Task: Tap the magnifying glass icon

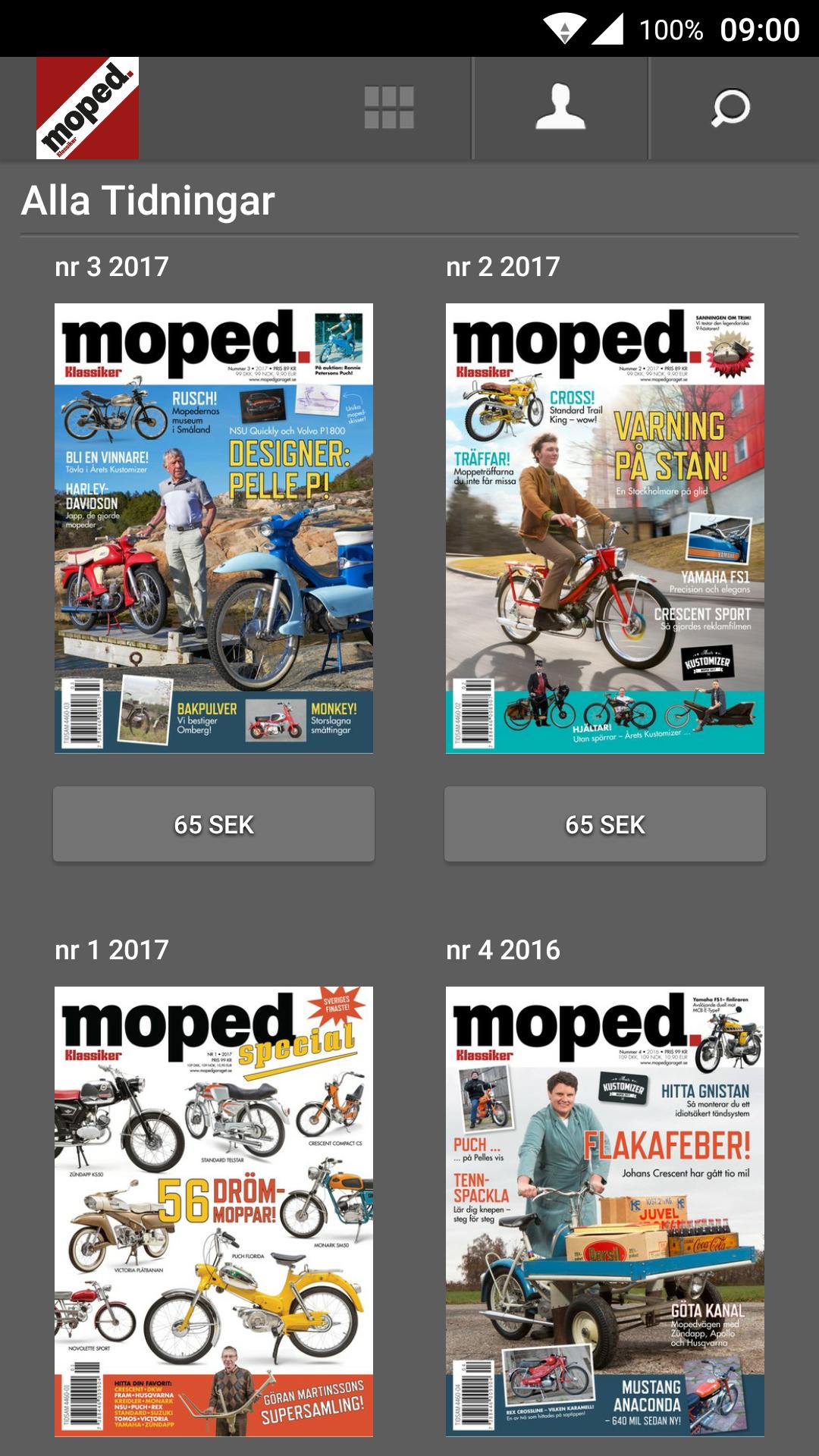Action: (x=730, y=106)
